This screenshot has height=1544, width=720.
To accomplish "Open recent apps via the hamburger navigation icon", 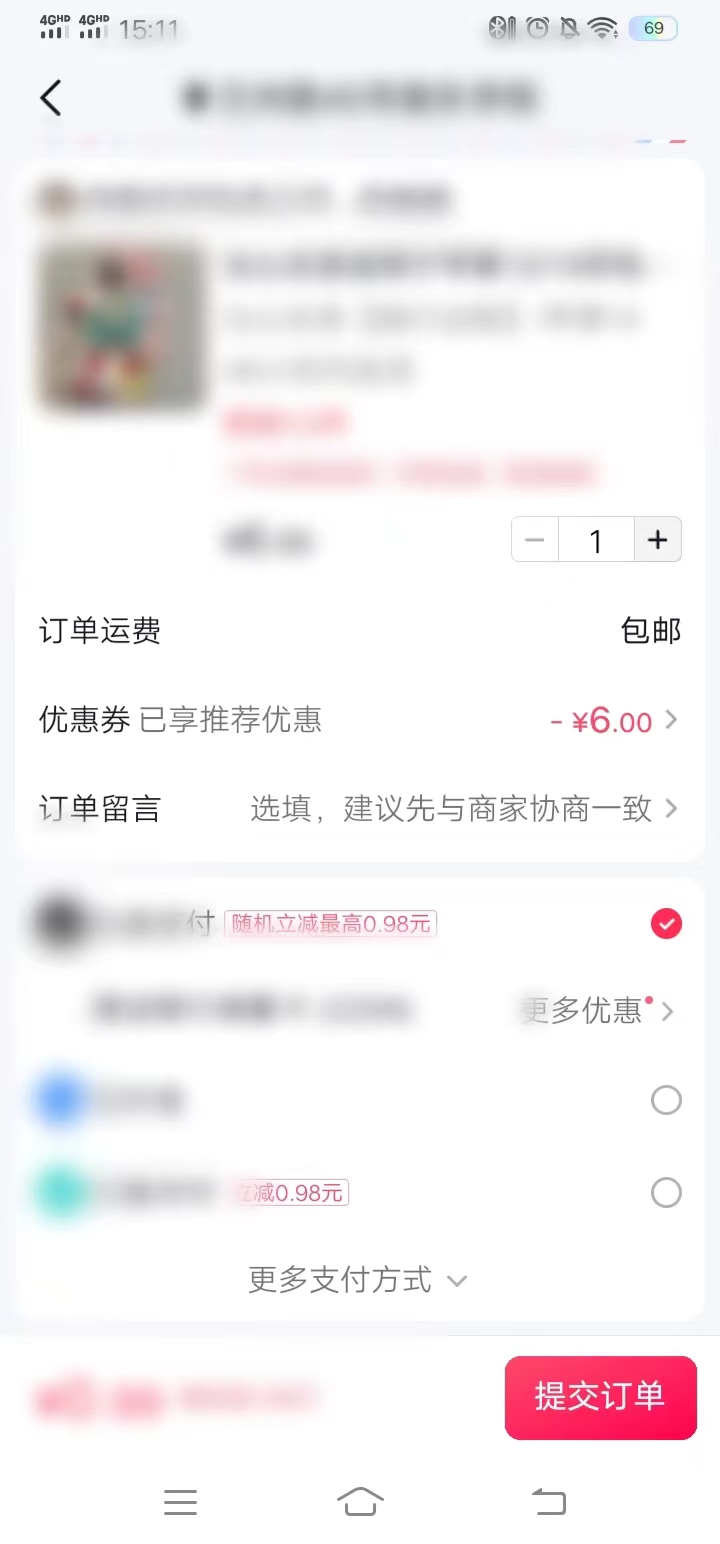I will point(180,1502).
